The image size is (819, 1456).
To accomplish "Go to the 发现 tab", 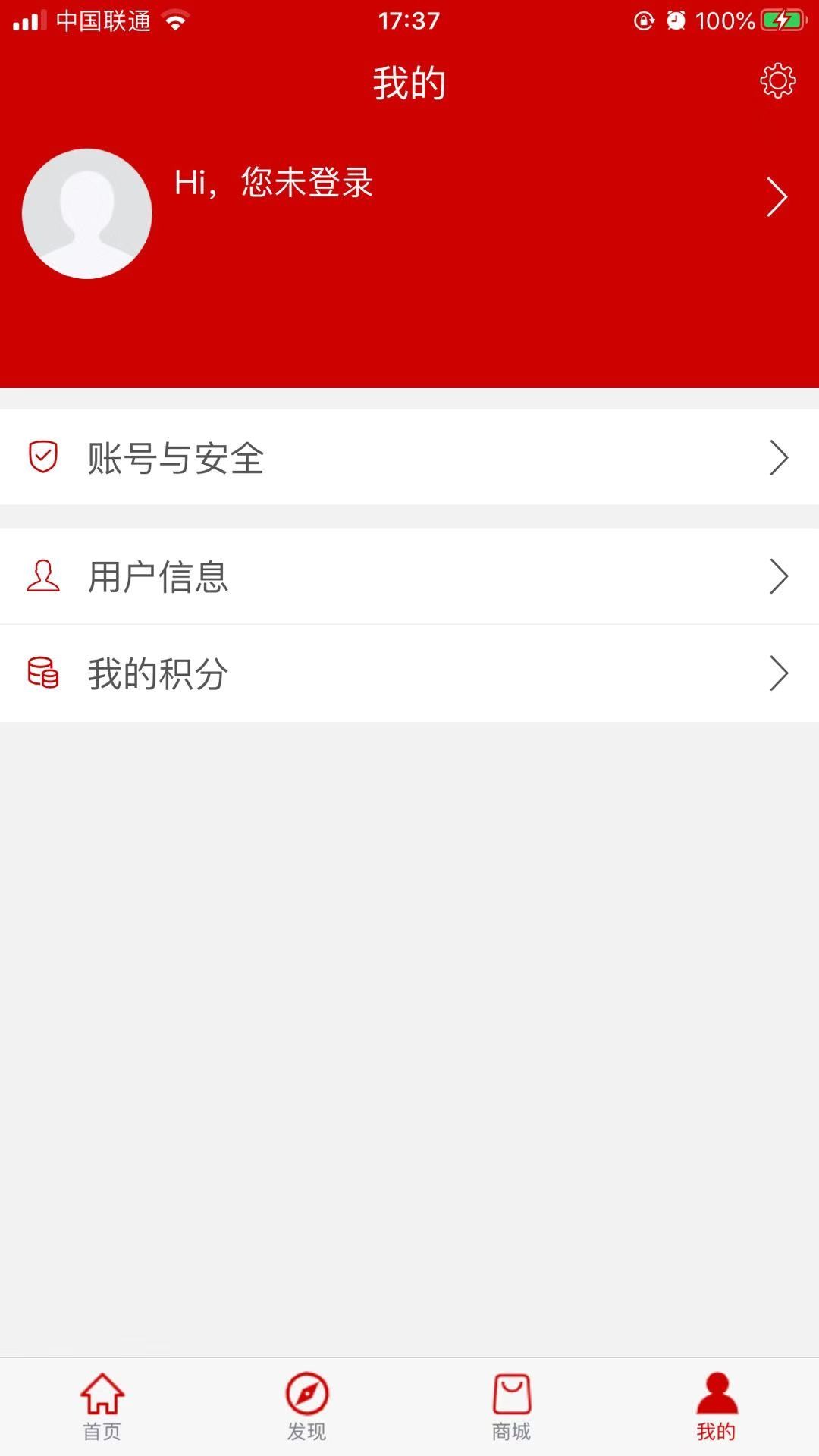I will pyautogui.click(x=307, y=1407).
